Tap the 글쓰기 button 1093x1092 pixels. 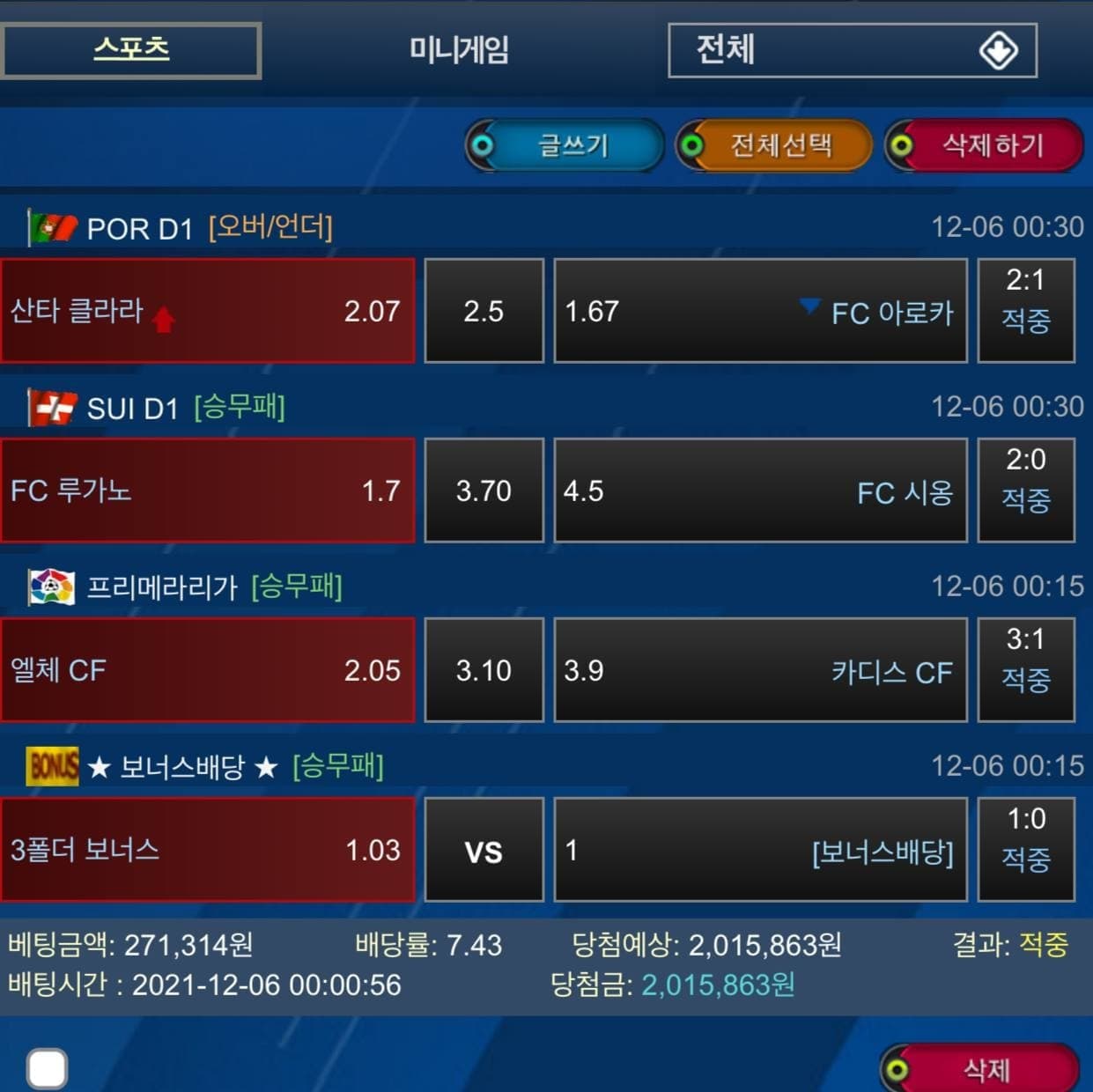(x=565, y=145)
